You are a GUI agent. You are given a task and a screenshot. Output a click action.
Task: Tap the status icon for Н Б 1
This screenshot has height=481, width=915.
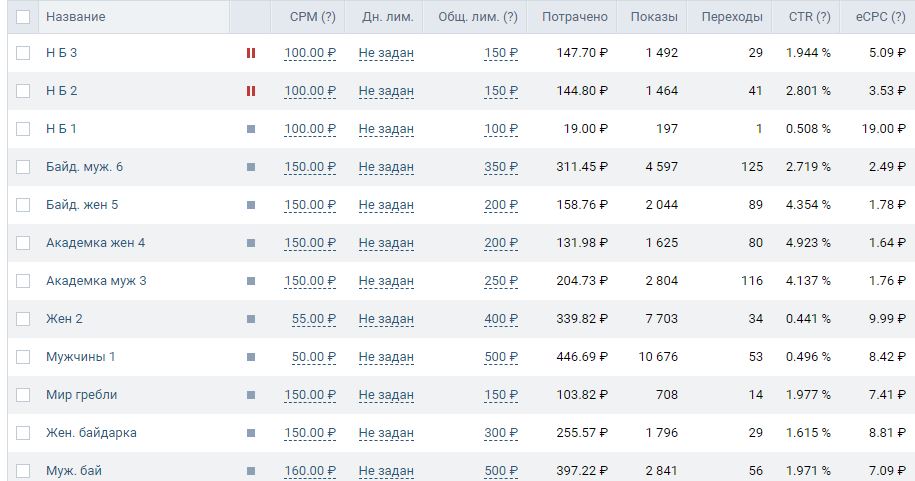tap(251, 129)
